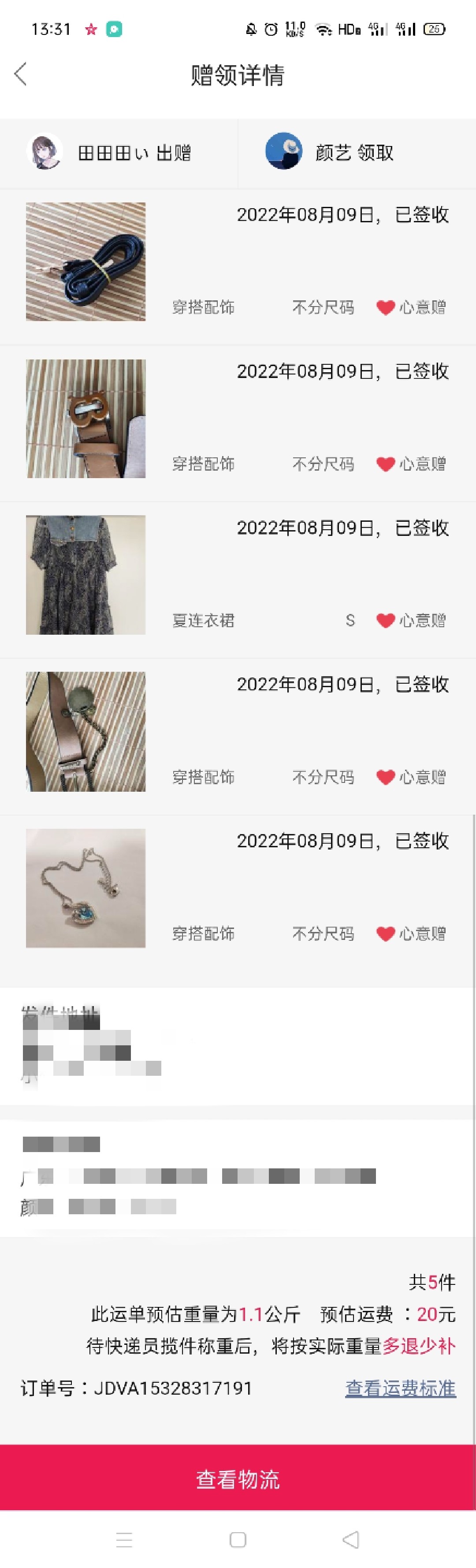This screenshot has height=1568, width=476.
Task: Open 田田田い donor profile avatar
Action: [45, 152]
